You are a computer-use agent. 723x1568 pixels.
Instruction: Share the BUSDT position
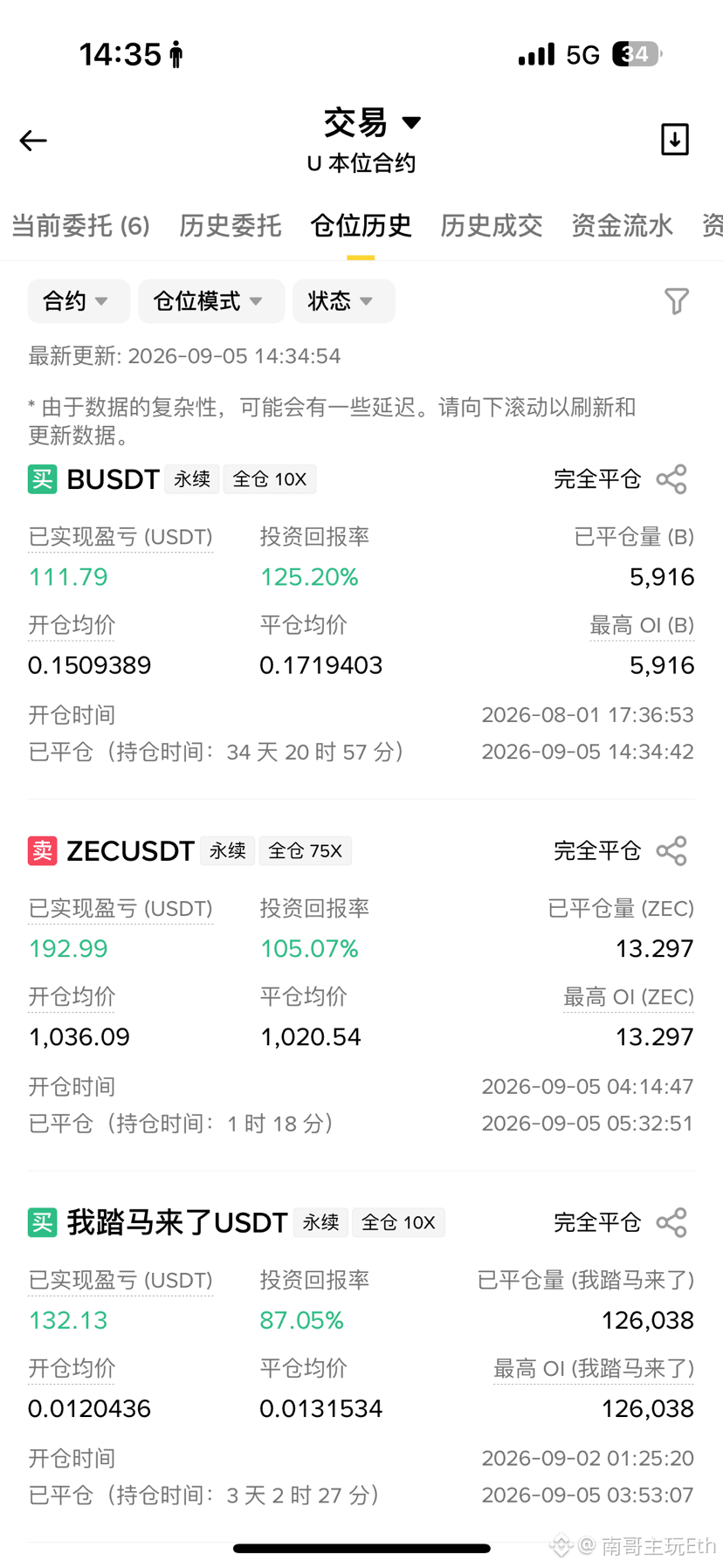point(671,479)
